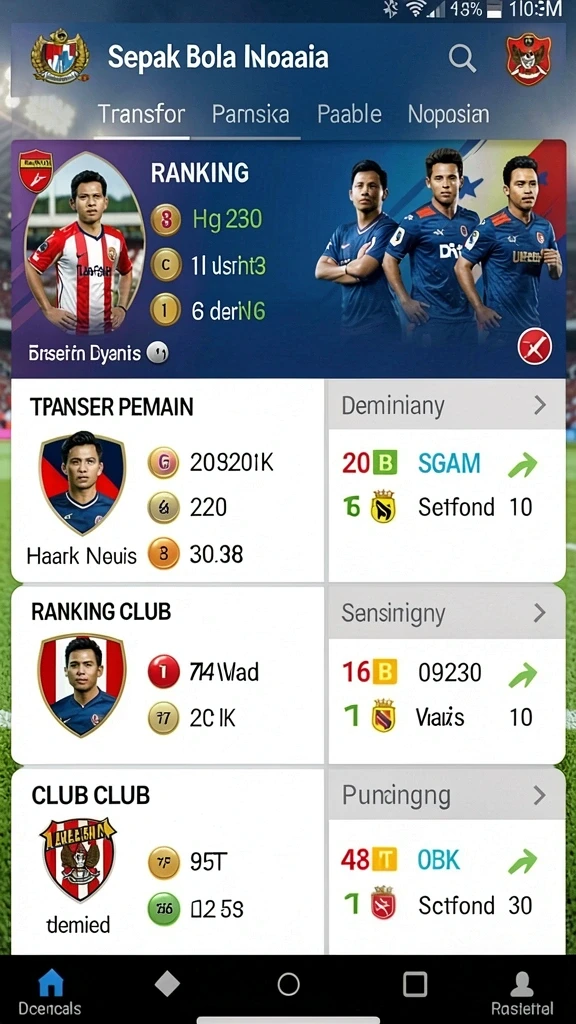Switch to the Noposian tab
576x1024 pixels.
pyautogui.click(x=448, y=114)
